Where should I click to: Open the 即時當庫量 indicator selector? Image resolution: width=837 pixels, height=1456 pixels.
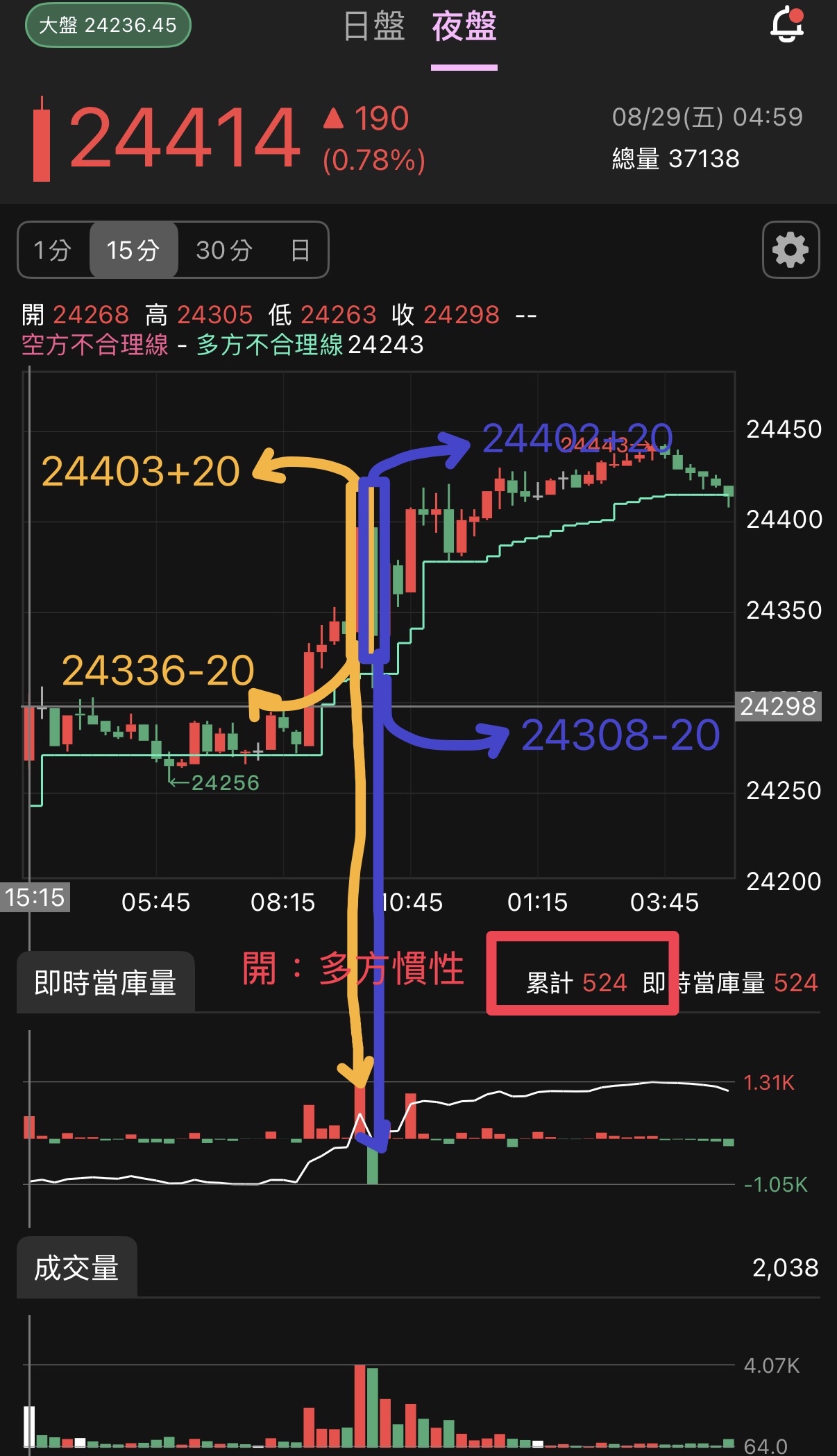coord(105,982)
